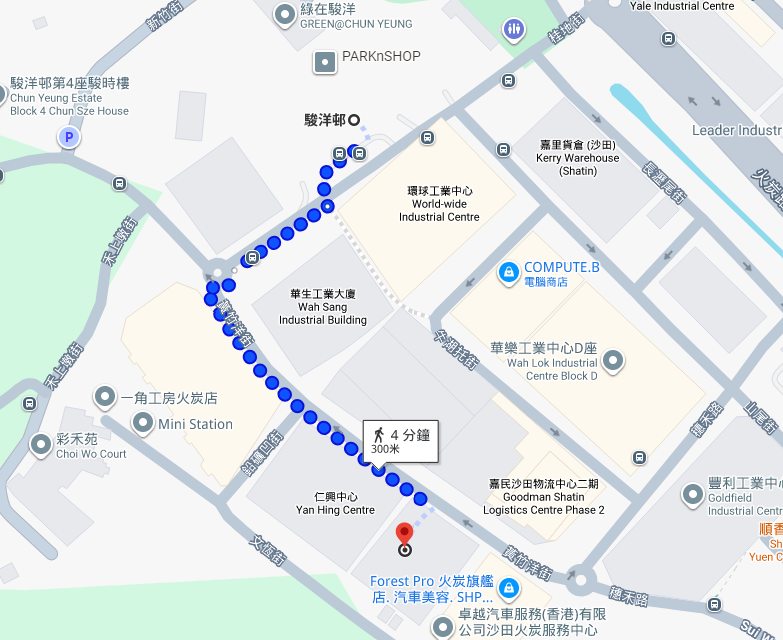Viewport: 783px width, 640px height.
Task: Open the Forest Pro flagship store pin
Action: click(x=510, y=587)
